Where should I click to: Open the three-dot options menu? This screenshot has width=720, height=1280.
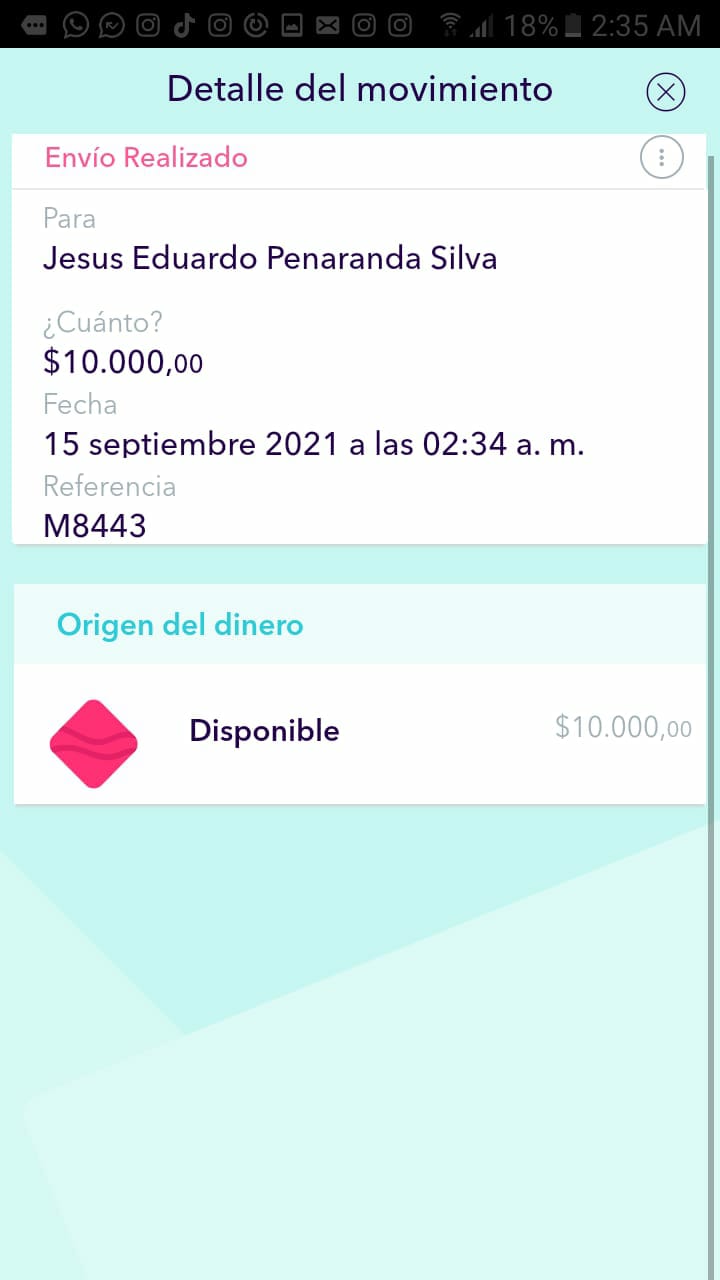click(661, 158)
